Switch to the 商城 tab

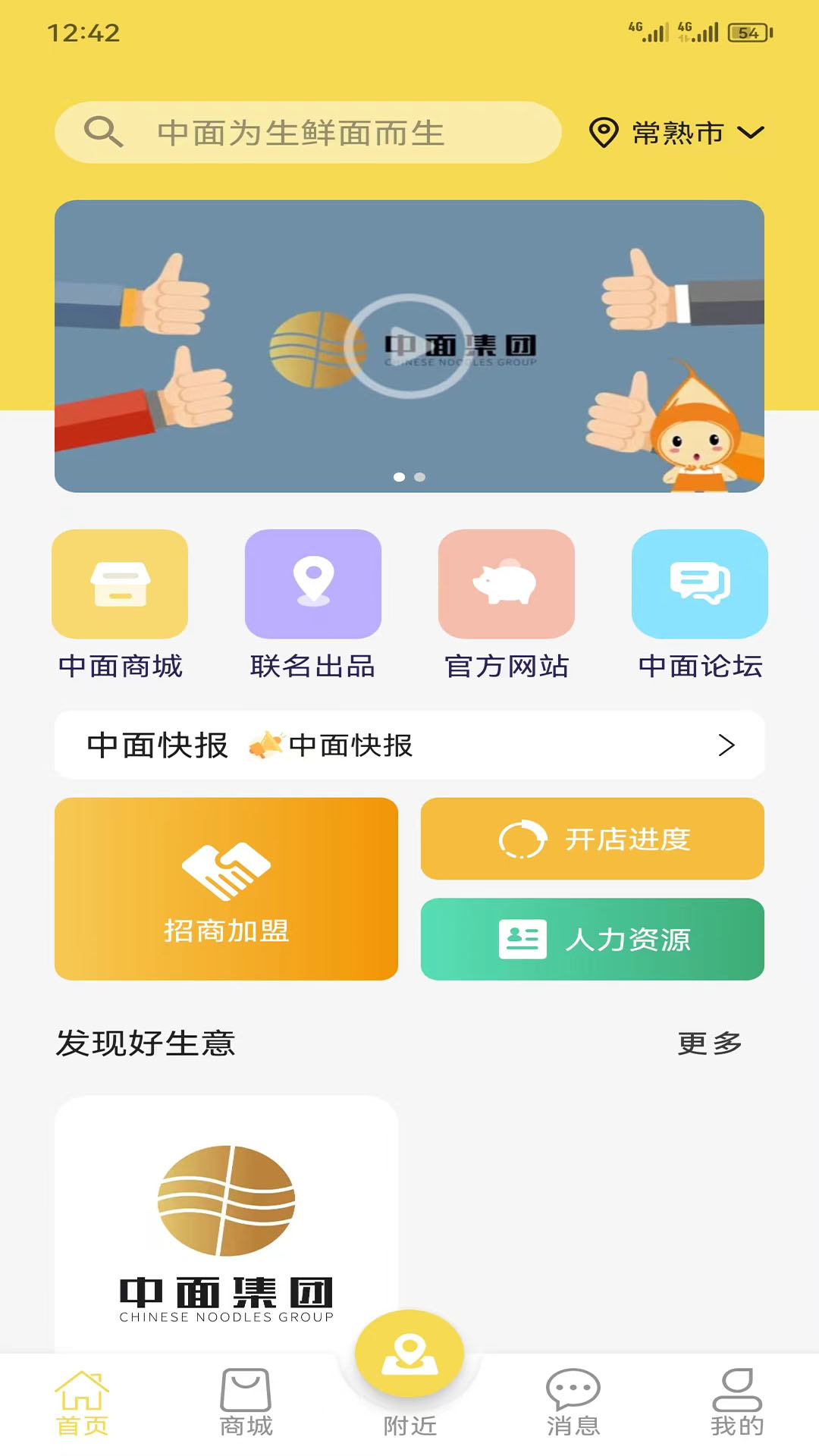(246, 1403)
